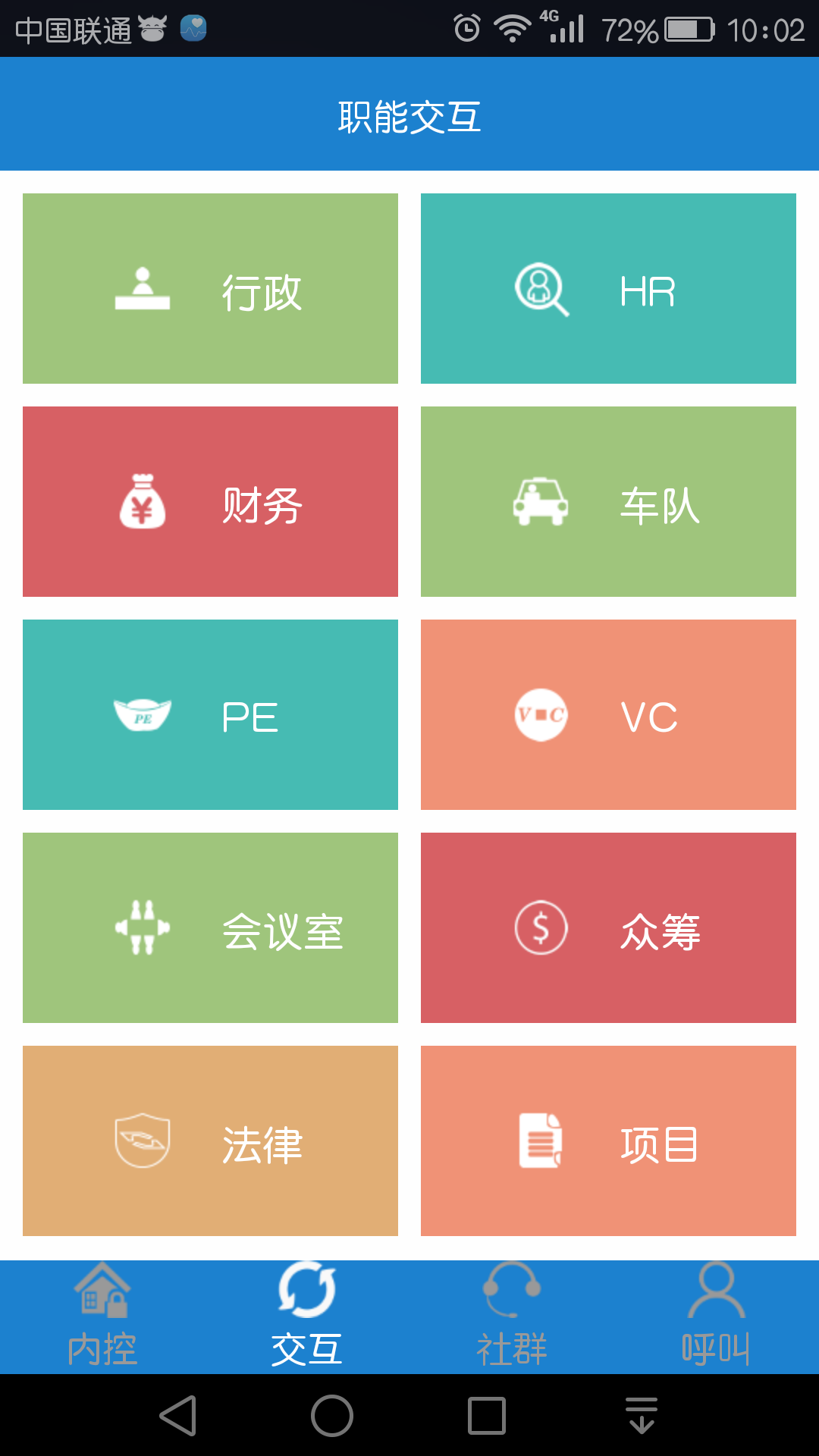Go to the 呼叫 tab
Image resolution: width=819 pixels, height=1456 pixels.
coord(717,1316)
